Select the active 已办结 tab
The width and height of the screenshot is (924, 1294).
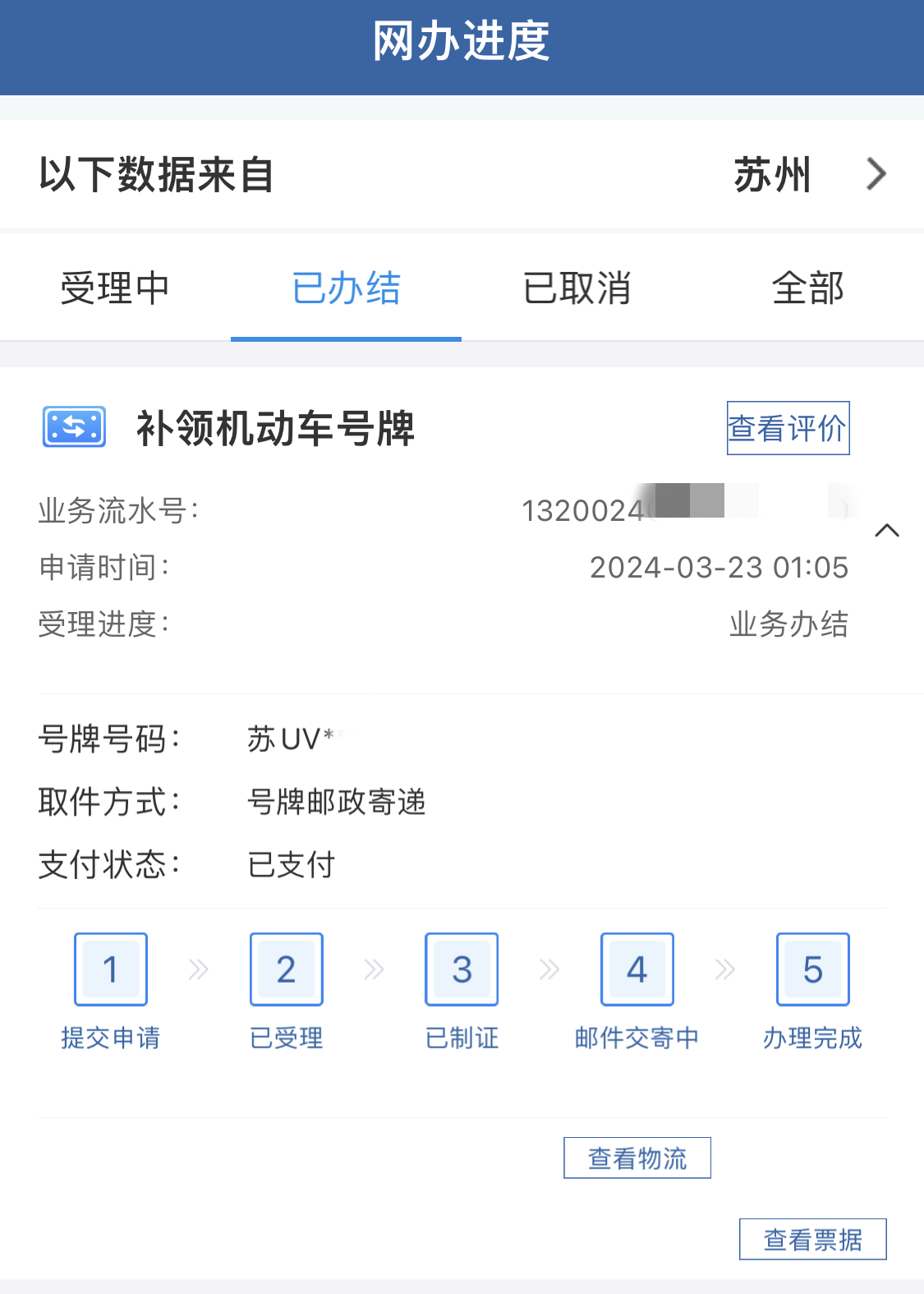point(346,288)
